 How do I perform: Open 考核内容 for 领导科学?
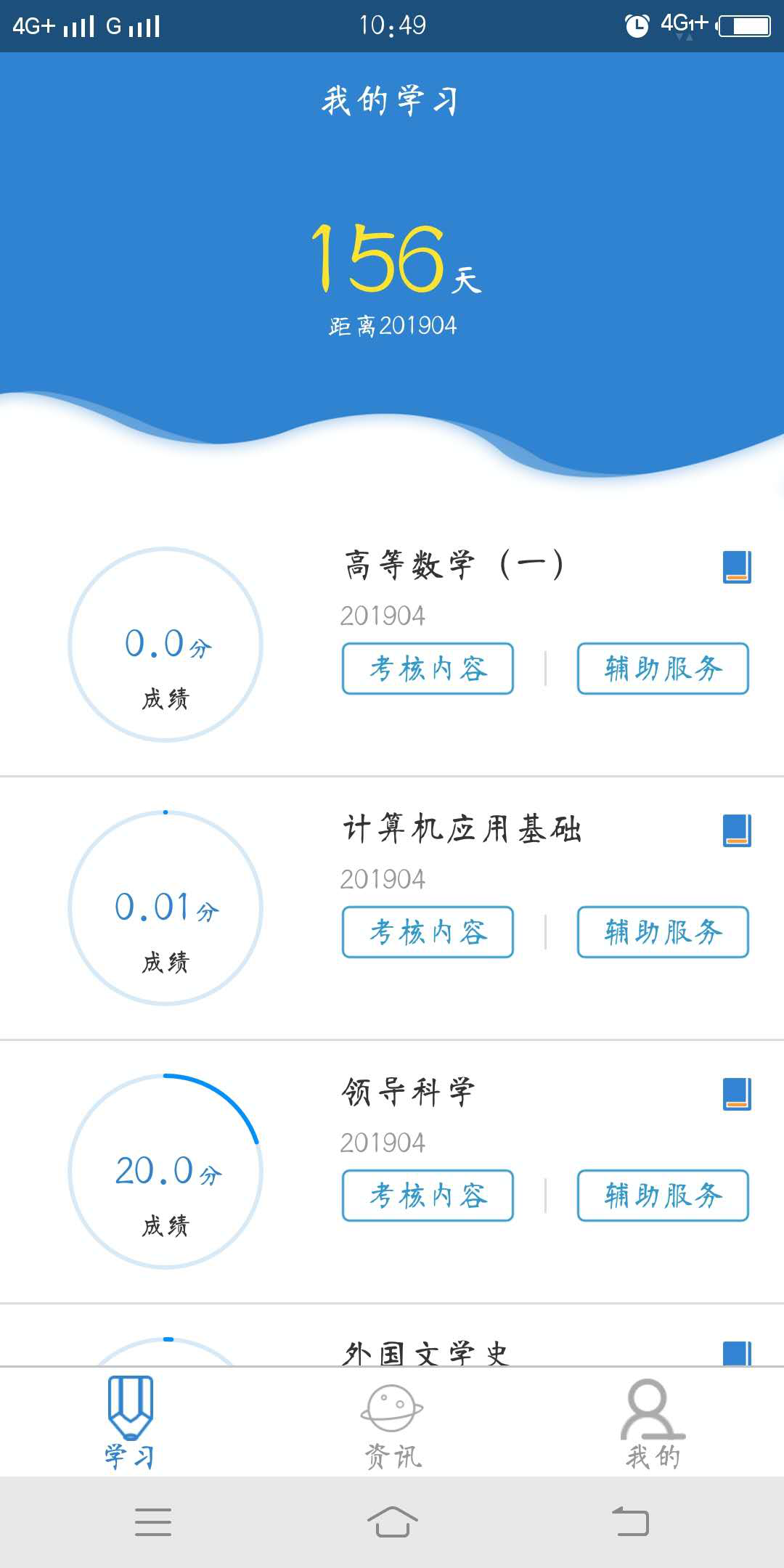(428, 1196)
